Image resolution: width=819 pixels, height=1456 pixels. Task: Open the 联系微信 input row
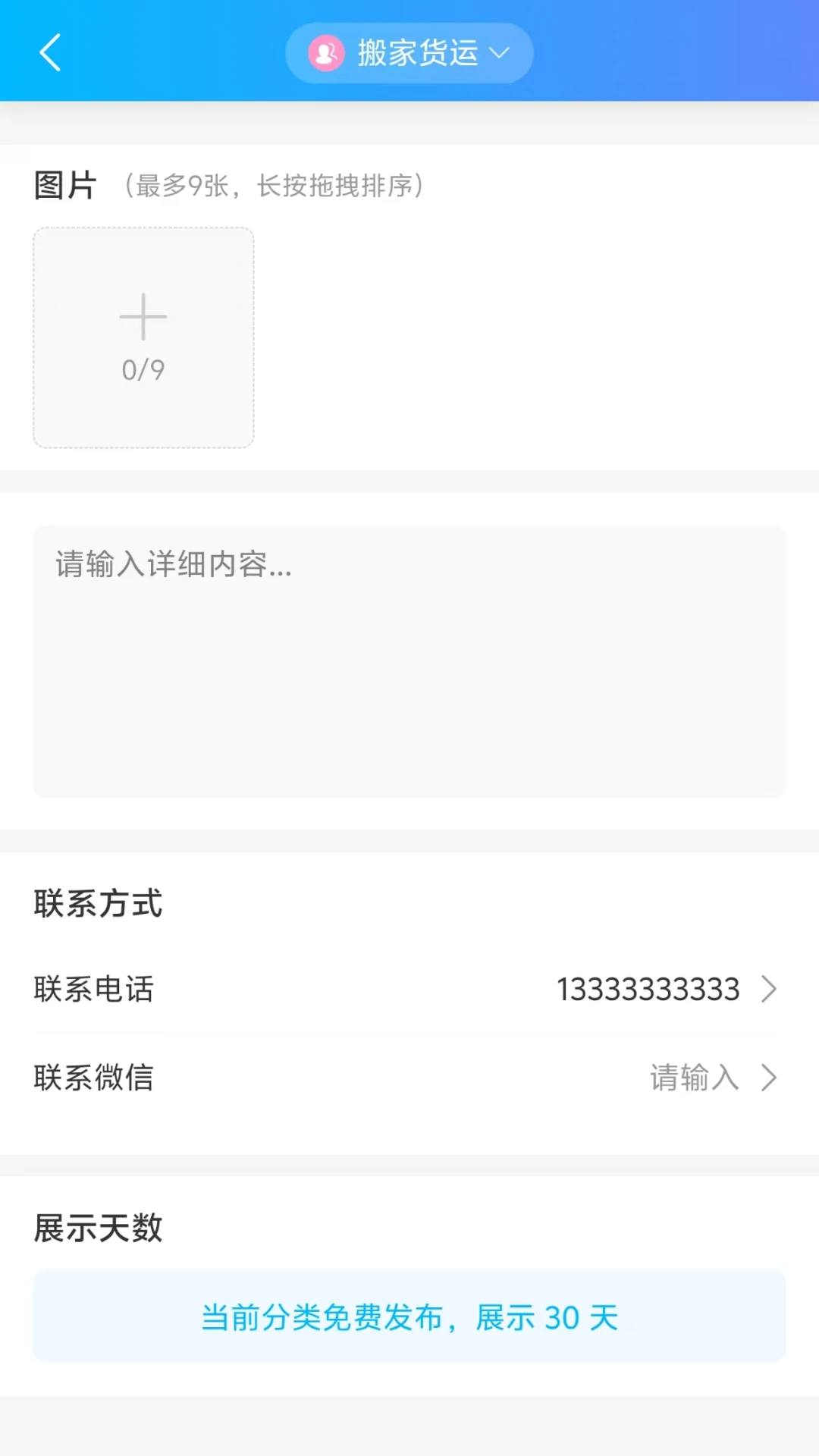(x=409, y=1077)
